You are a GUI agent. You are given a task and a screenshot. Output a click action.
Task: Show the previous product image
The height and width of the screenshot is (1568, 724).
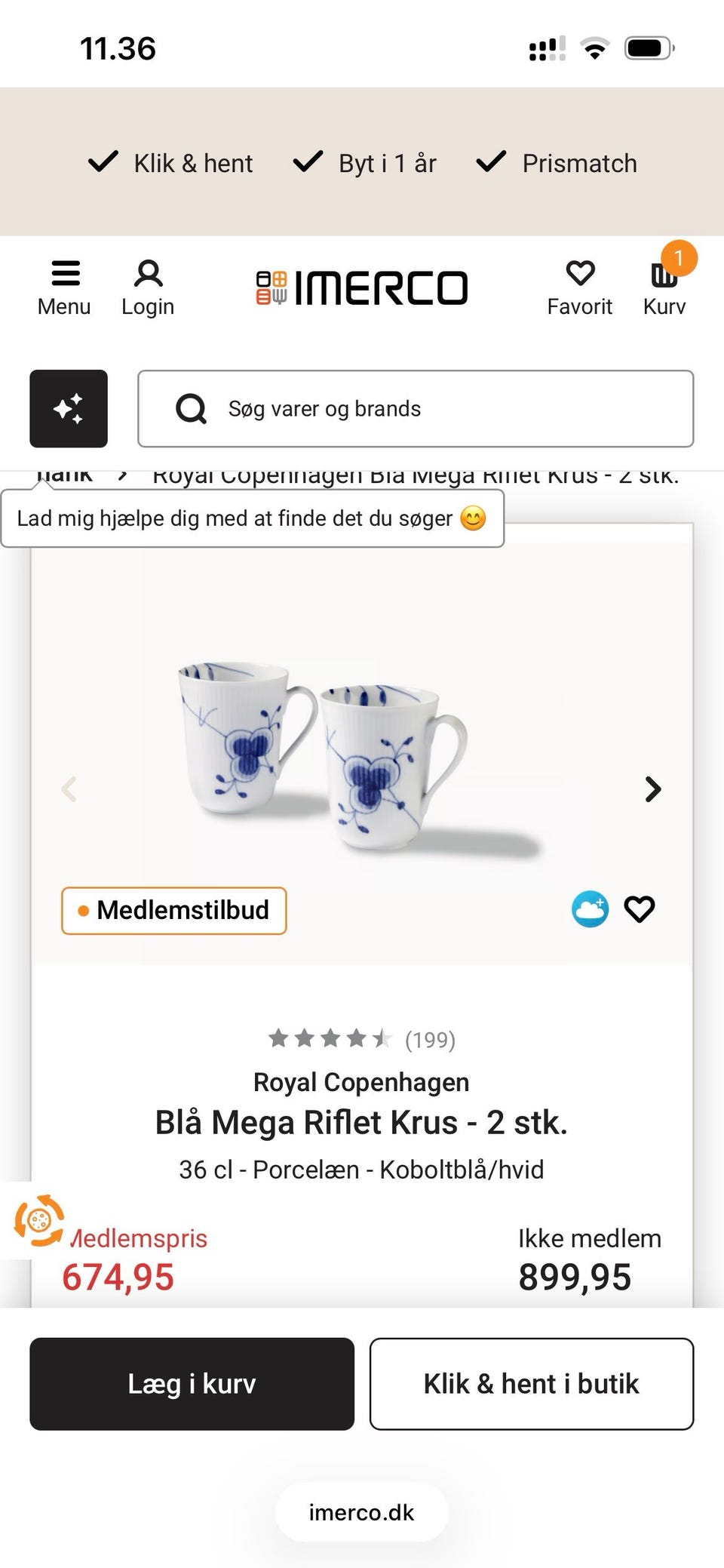pos(69,789)
